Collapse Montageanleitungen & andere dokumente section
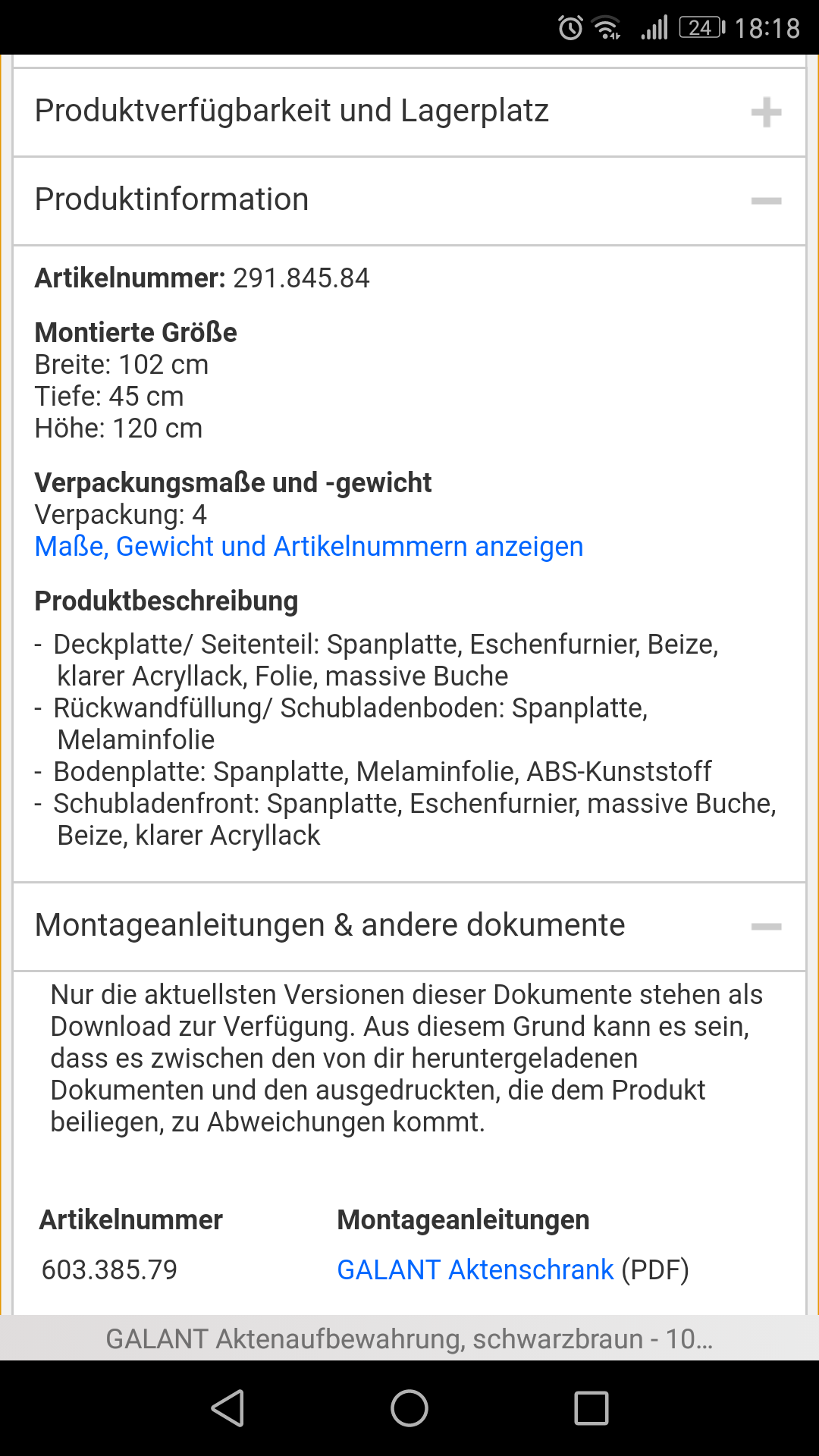This screenshot has height=1456, width=819. tap(409, 927)
